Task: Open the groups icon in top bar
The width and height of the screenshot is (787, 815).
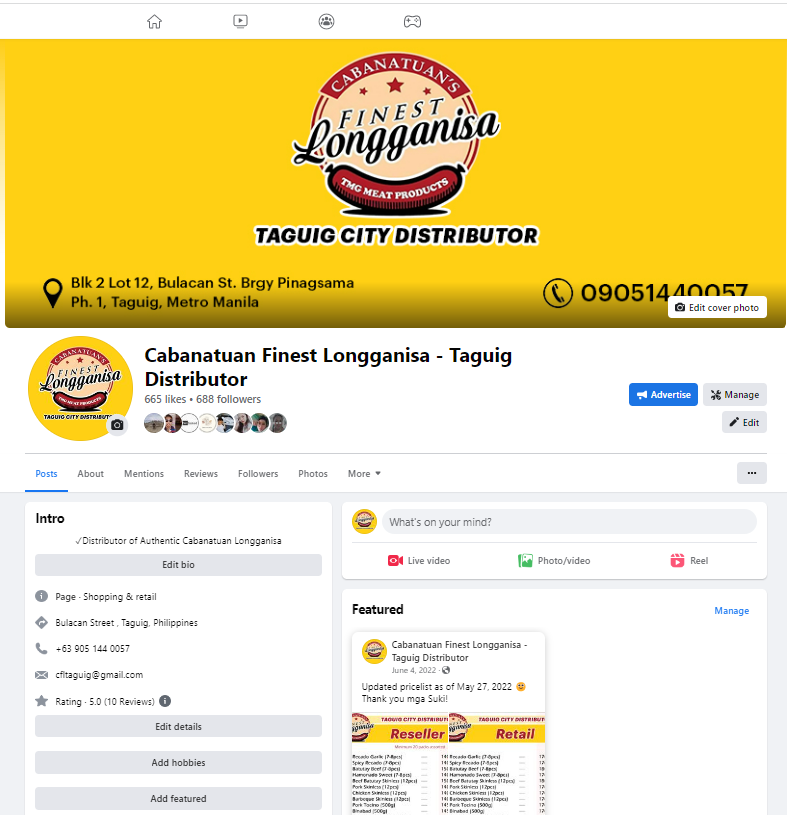Action: click(x=326, y=21)
